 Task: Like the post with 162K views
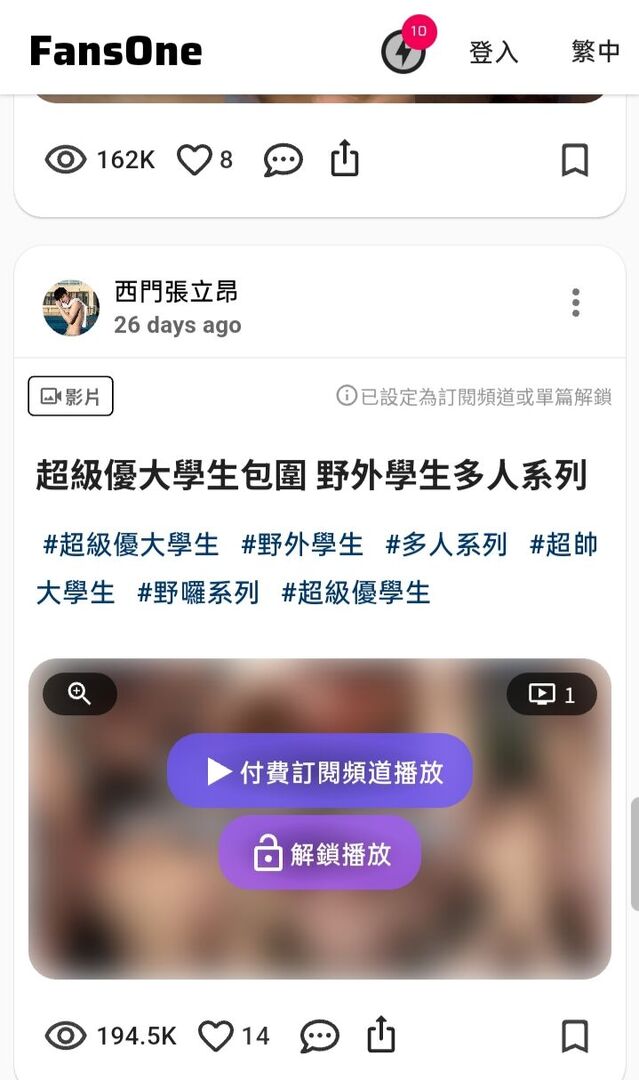coord(195,160)
